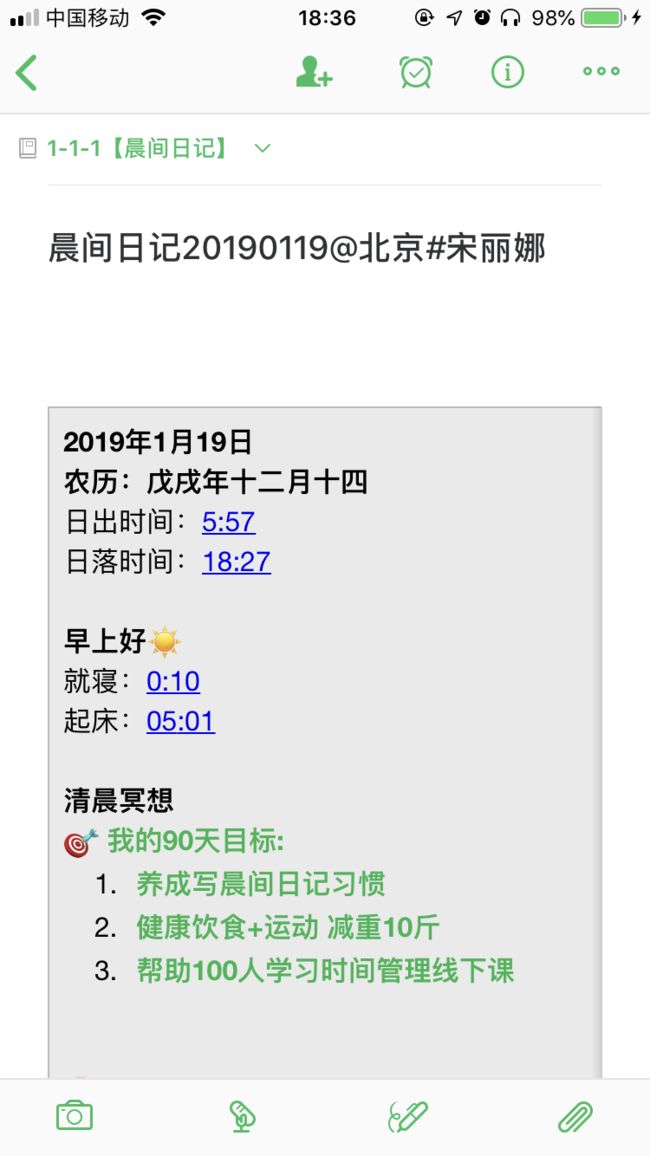The image size is (650, 1156).
Task: Tap the sunset time link 18:27
Action: pos(237,562)
